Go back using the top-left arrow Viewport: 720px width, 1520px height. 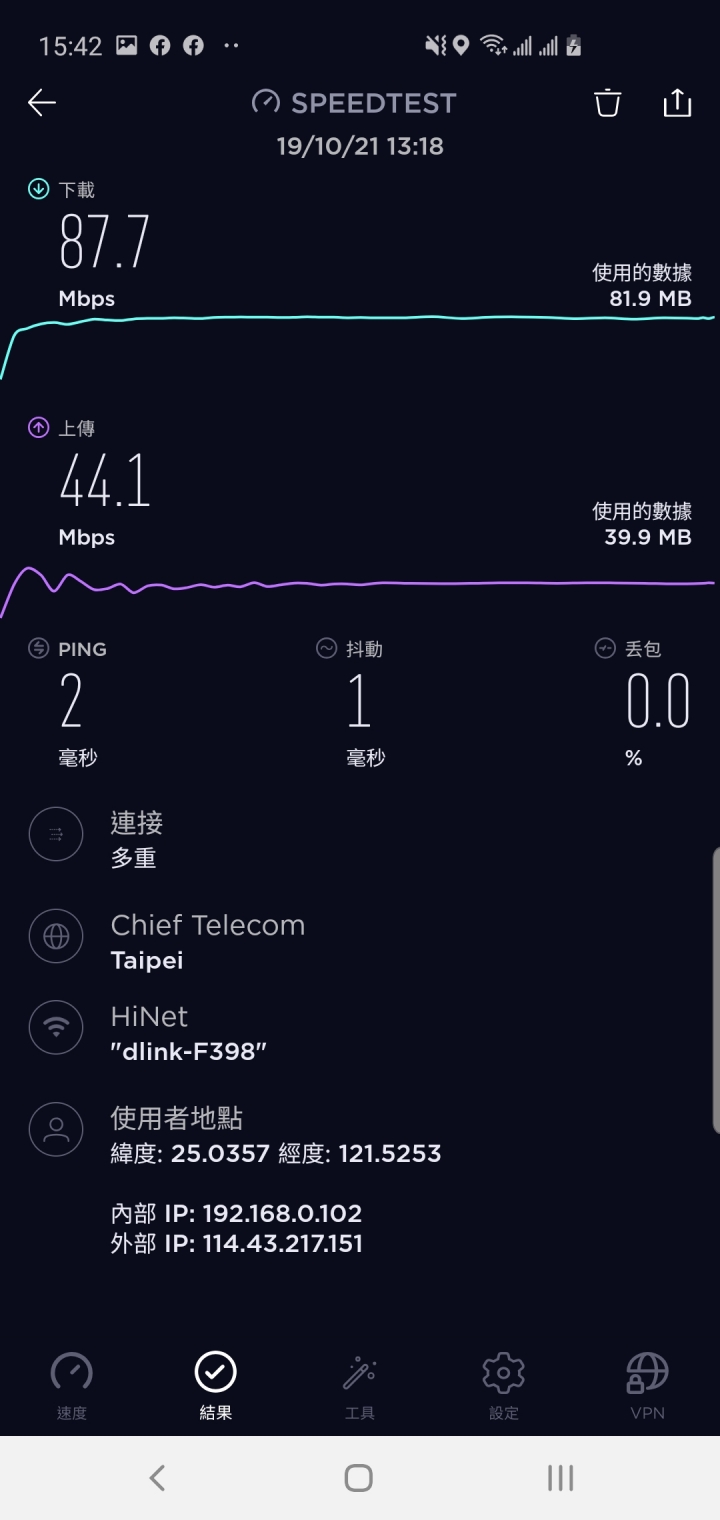pos(42,102)
